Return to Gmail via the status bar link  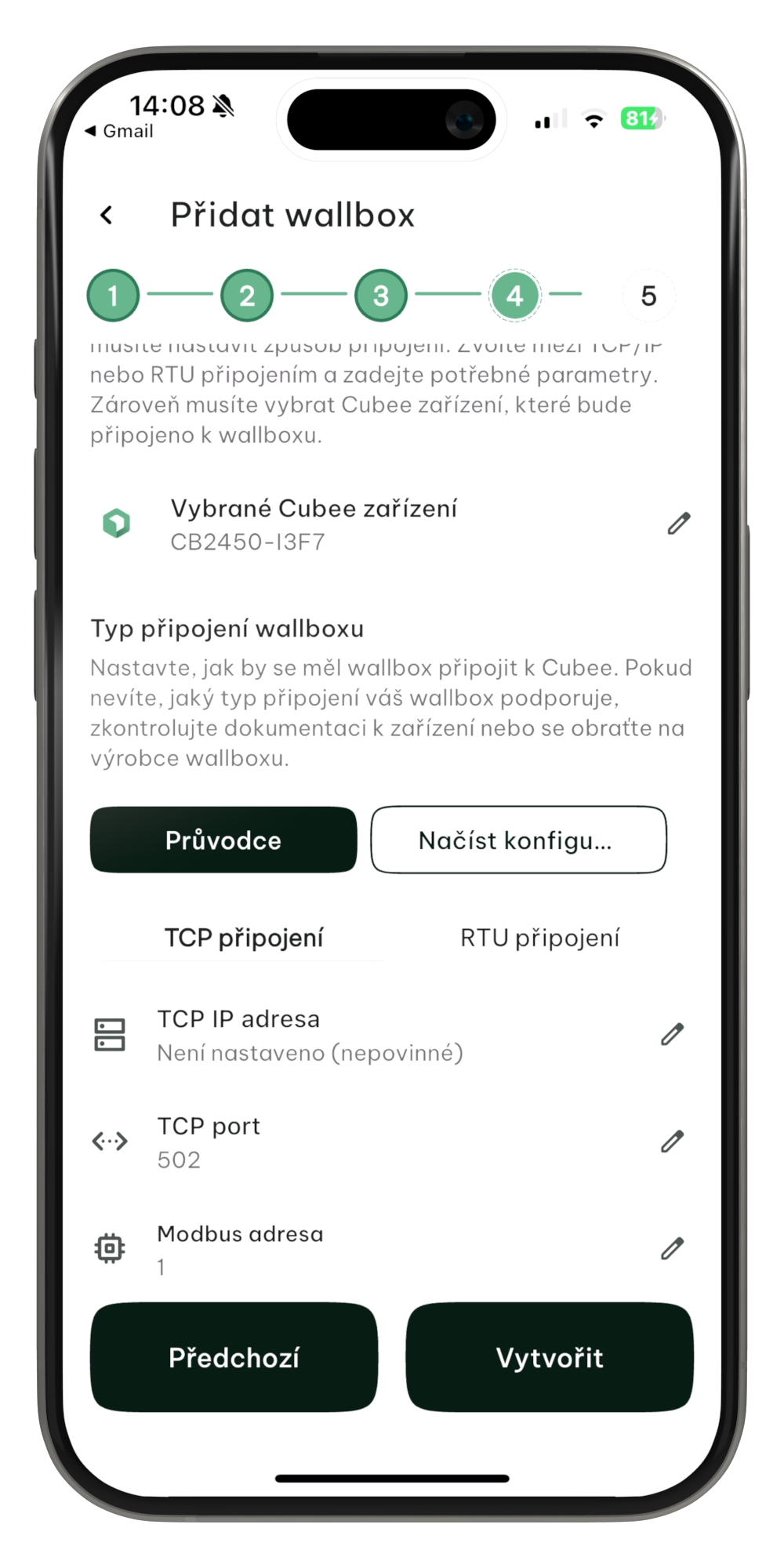point(119,131)
